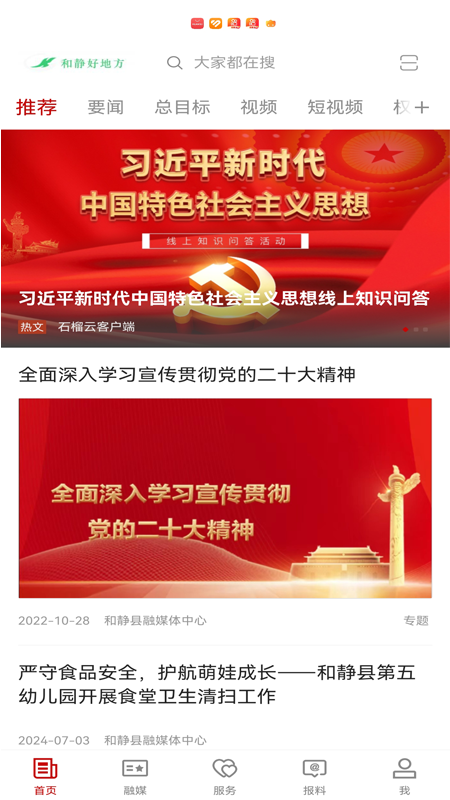Screen dimensions: 450x800
Task: Switch to the 总目标 tab
Action: 183,107
